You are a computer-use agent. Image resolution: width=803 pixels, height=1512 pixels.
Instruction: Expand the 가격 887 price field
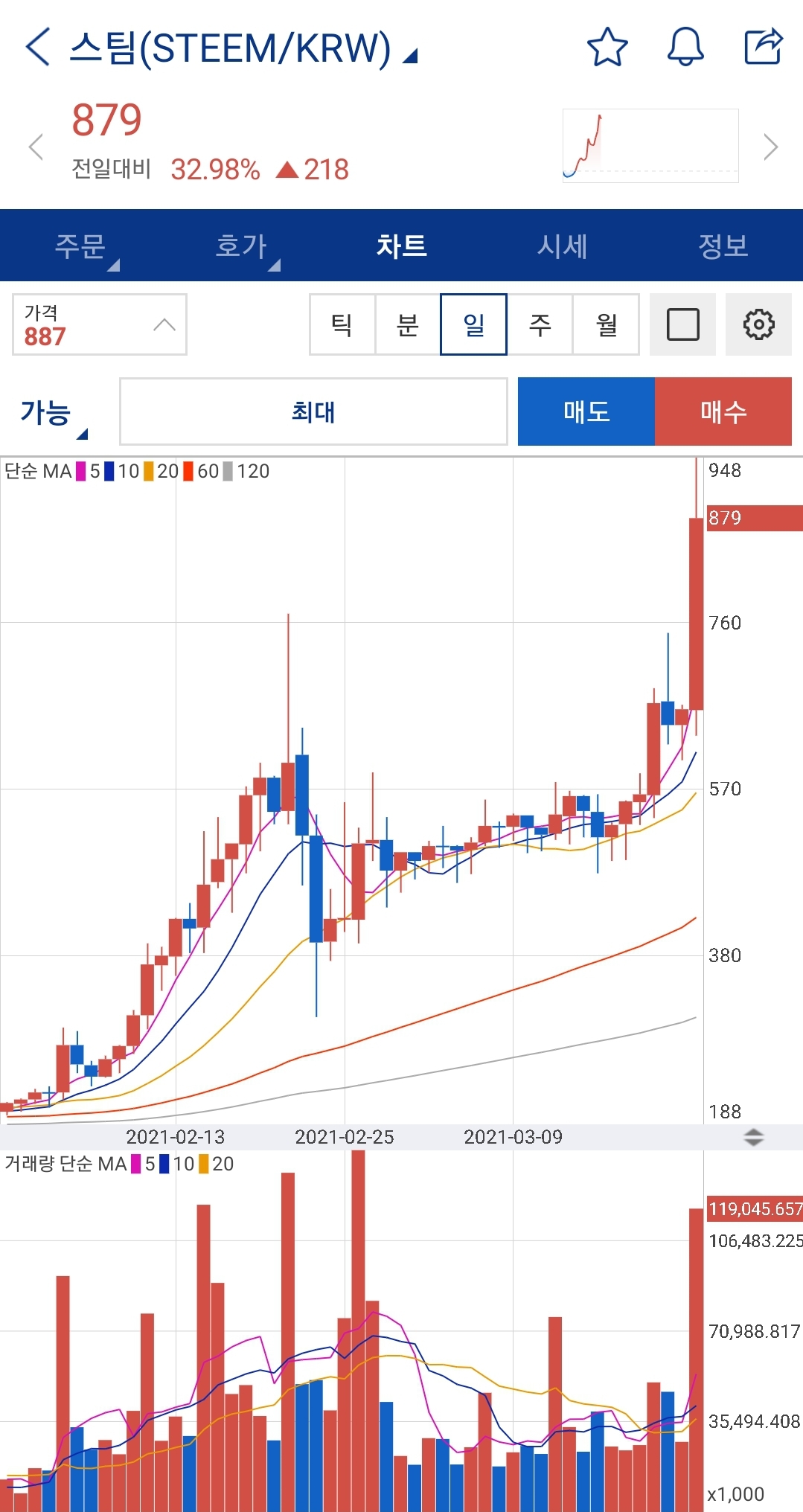(100, 324)
